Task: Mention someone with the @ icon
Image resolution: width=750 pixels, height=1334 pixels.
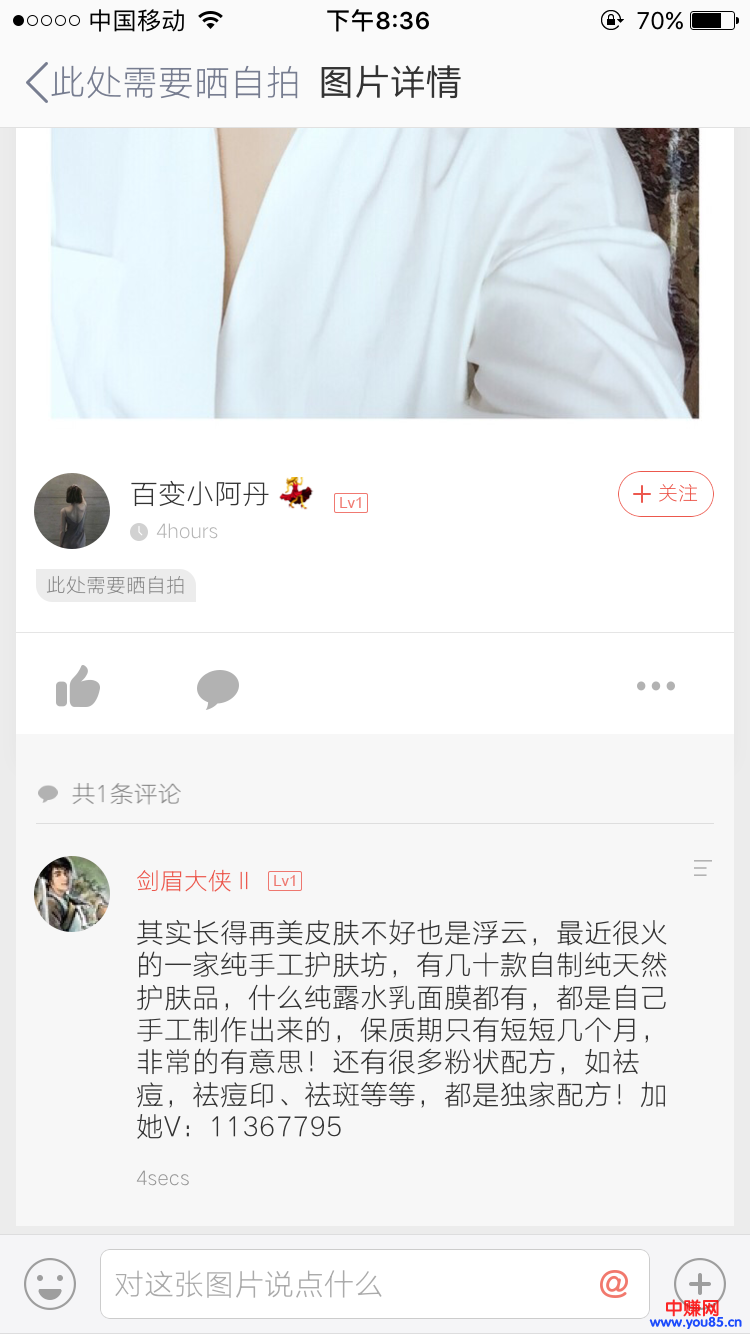Action: click(x=614, y=1284)
